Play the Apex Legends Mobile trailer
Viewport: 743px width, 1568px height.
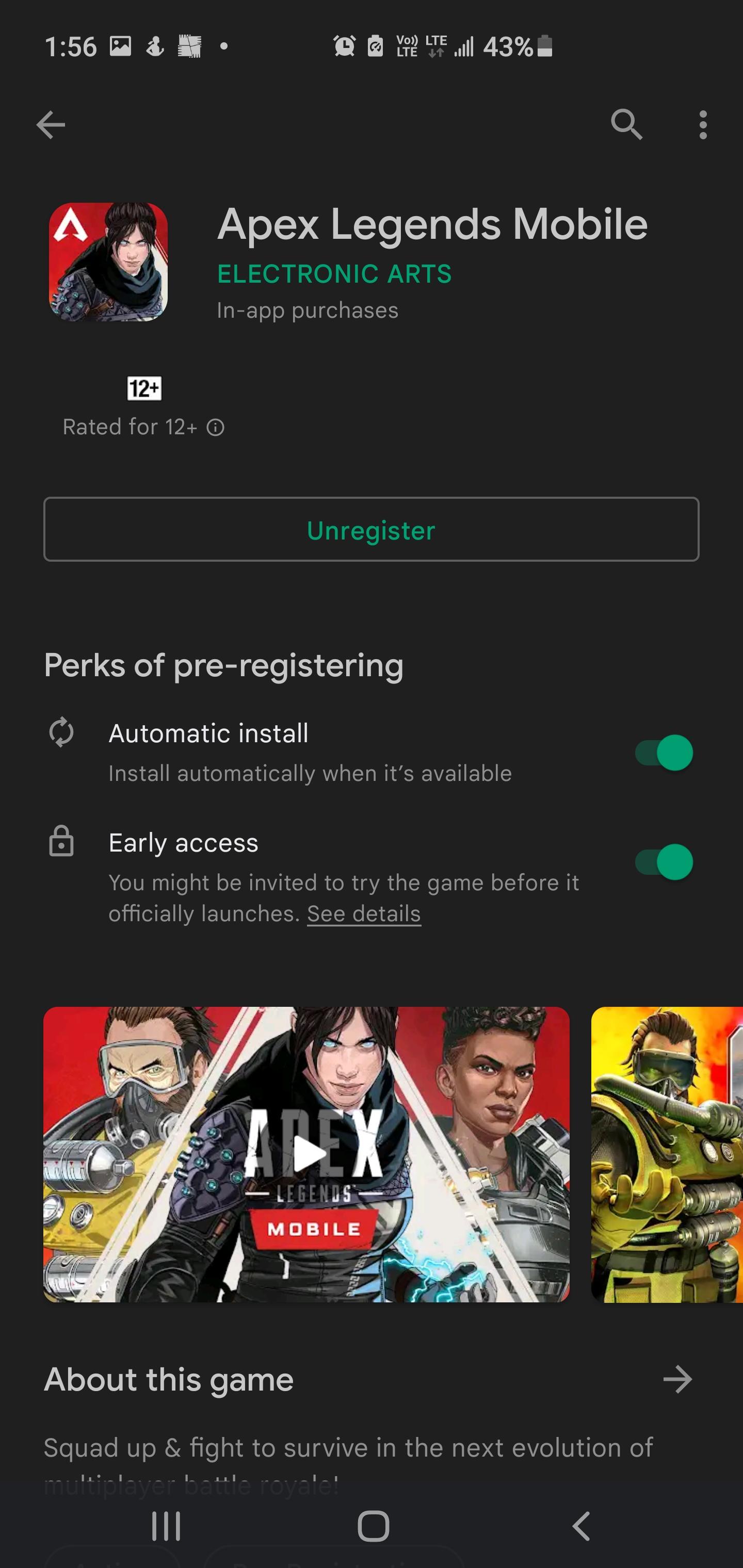pos(308,1154)
